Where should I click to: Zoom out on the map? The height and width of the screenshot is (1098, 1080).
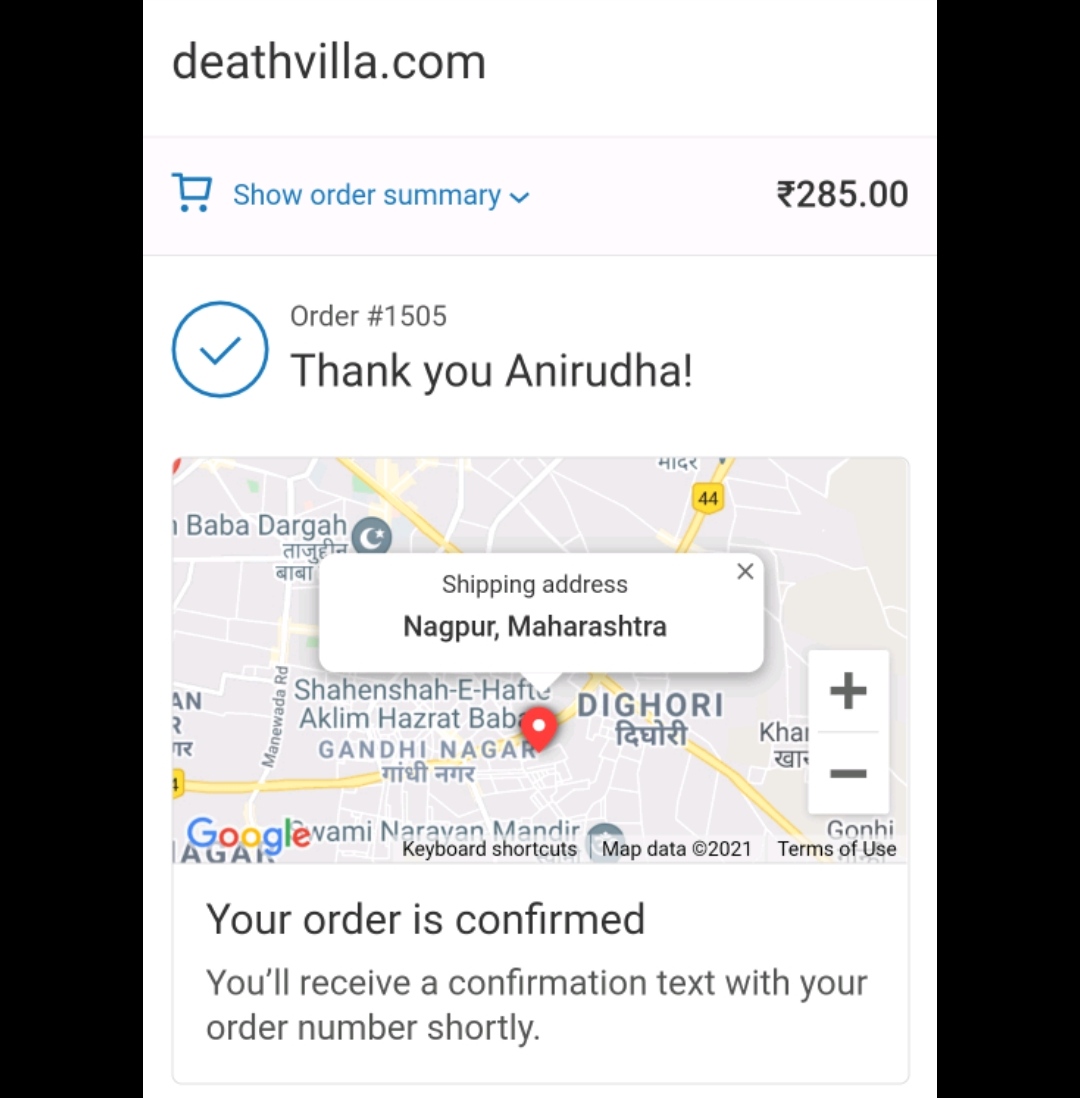[848, 773]
